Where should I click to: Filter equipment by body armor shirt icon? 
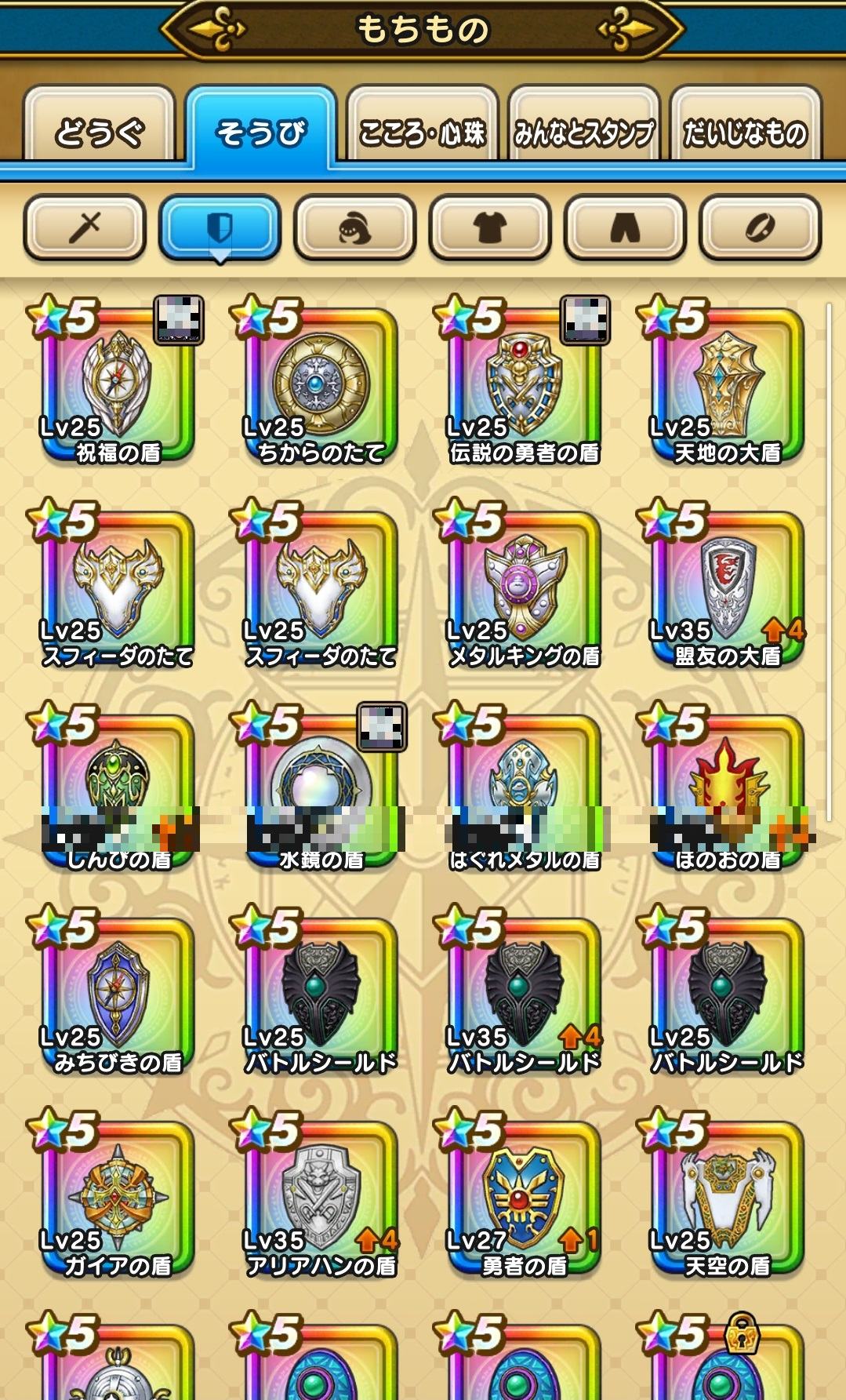pos(489,228)
